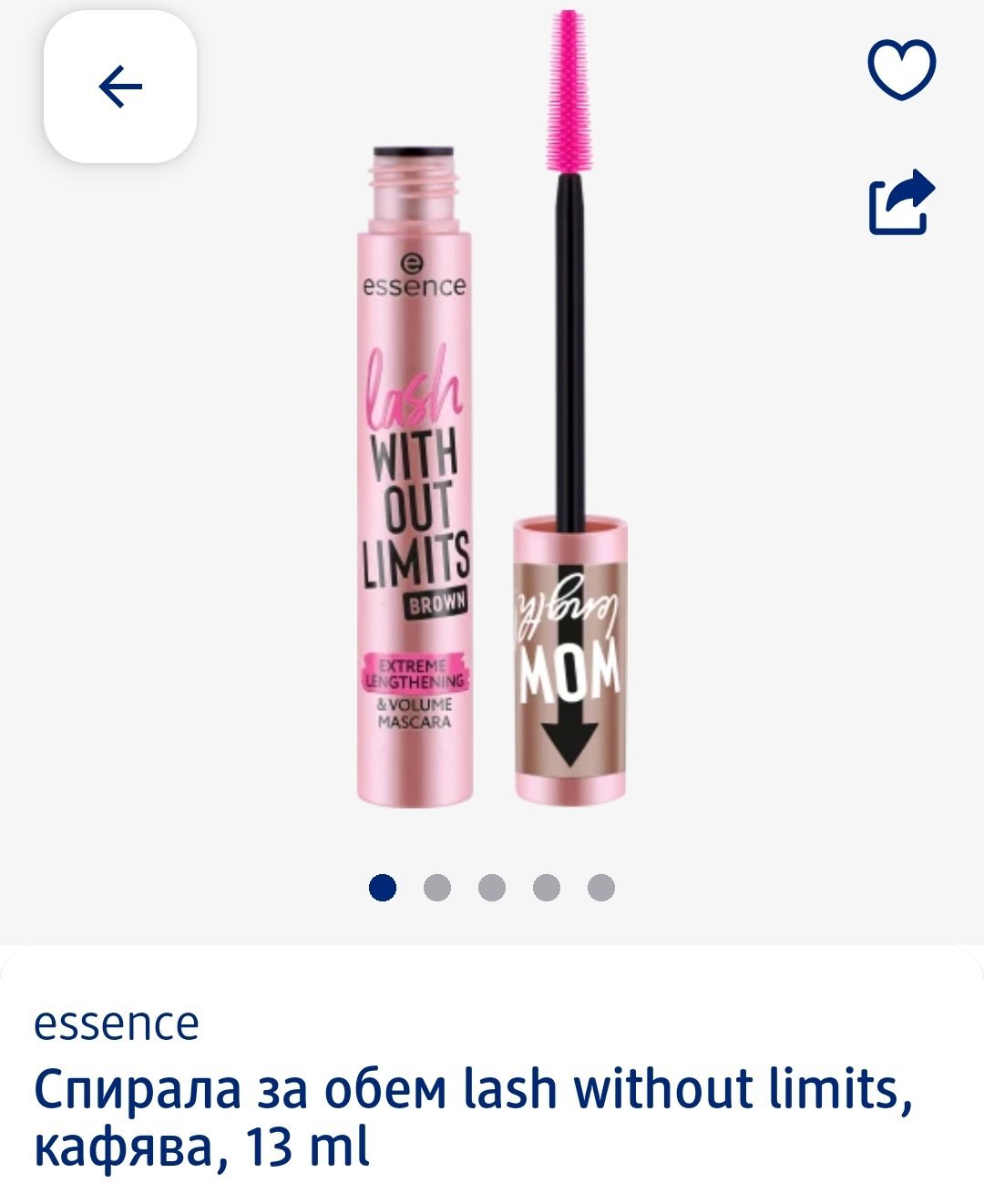The height and width of the screenshot is (1204, 984).
Task: Select the last page indicator dot
Action: coord(601,887)
